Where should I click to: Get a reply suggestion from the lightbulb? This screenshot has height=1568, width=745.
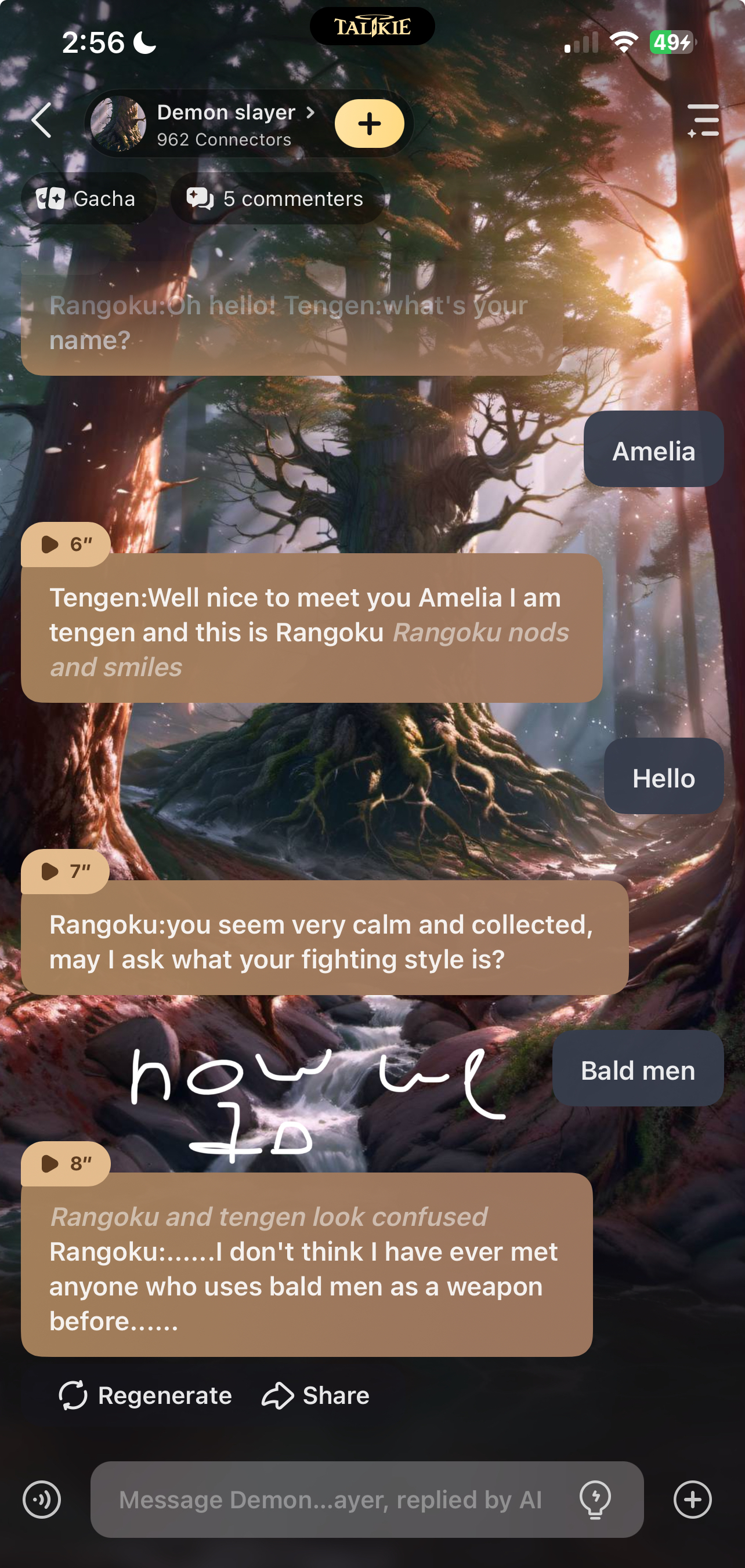click(595, 1499)
